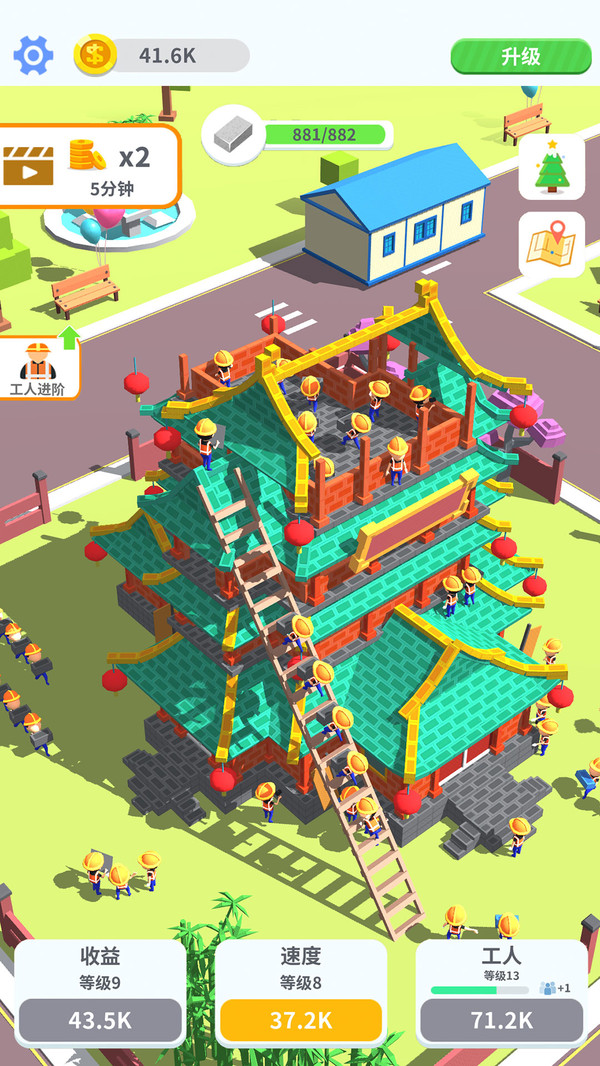
Task: Watch video for x2 coins boost
Action: tap(88, 166)
